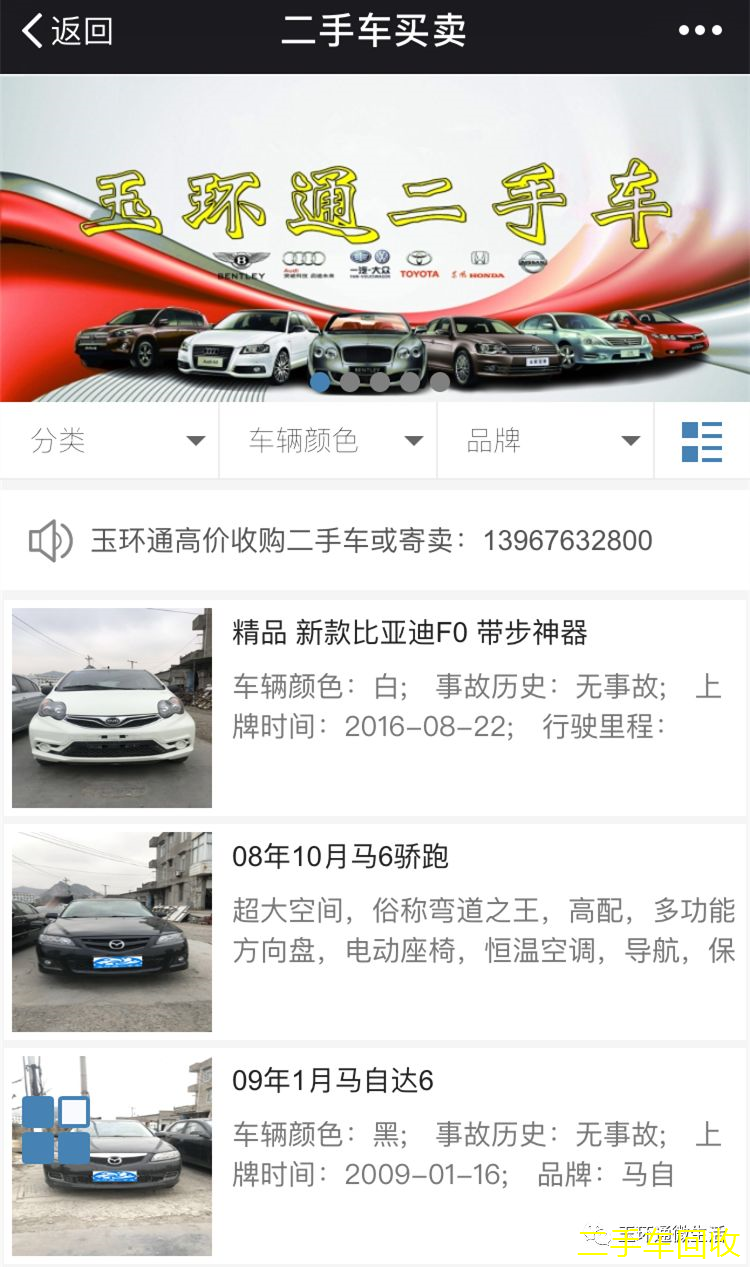Go back with the 返回 button

click(66, 32)
